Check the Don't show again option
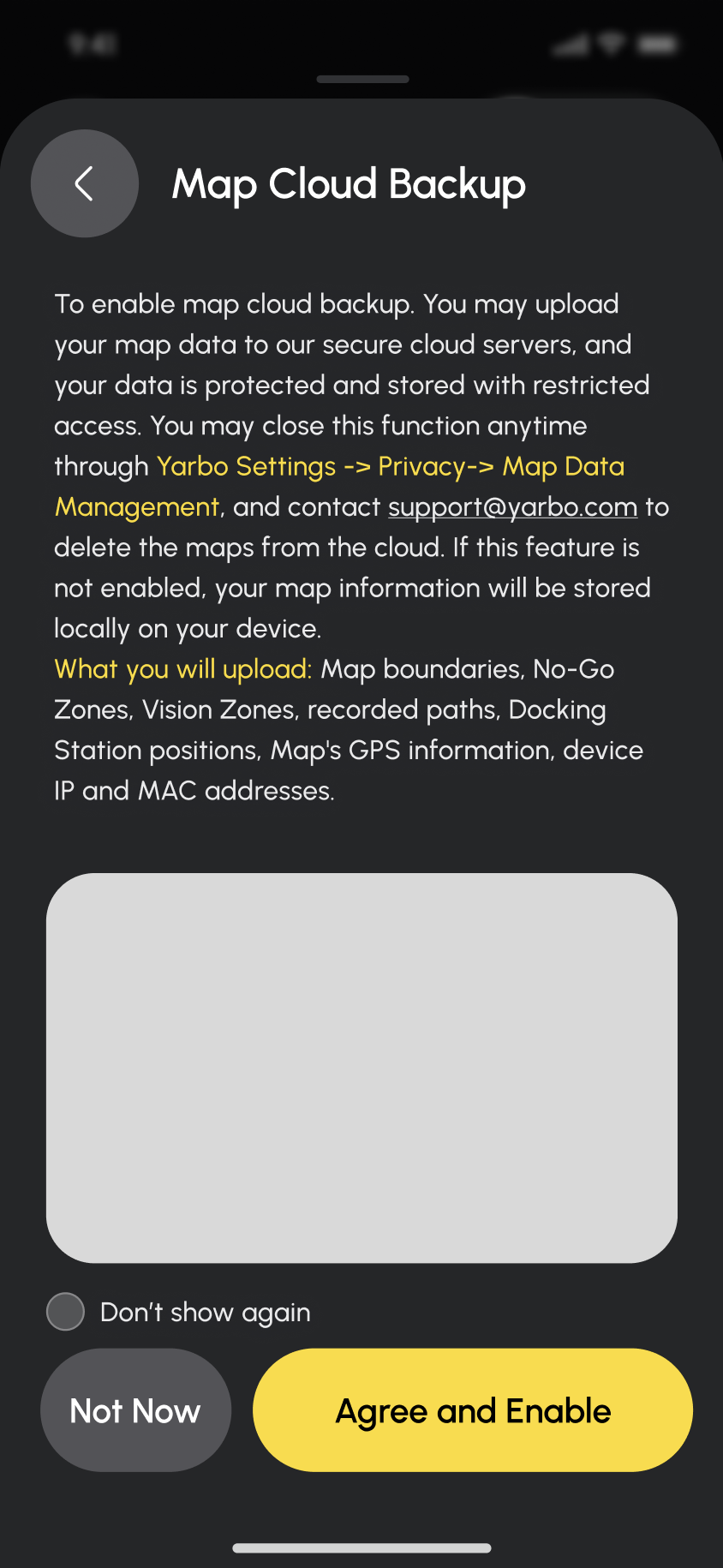 pyautogui.click(x=65, y=1312)
